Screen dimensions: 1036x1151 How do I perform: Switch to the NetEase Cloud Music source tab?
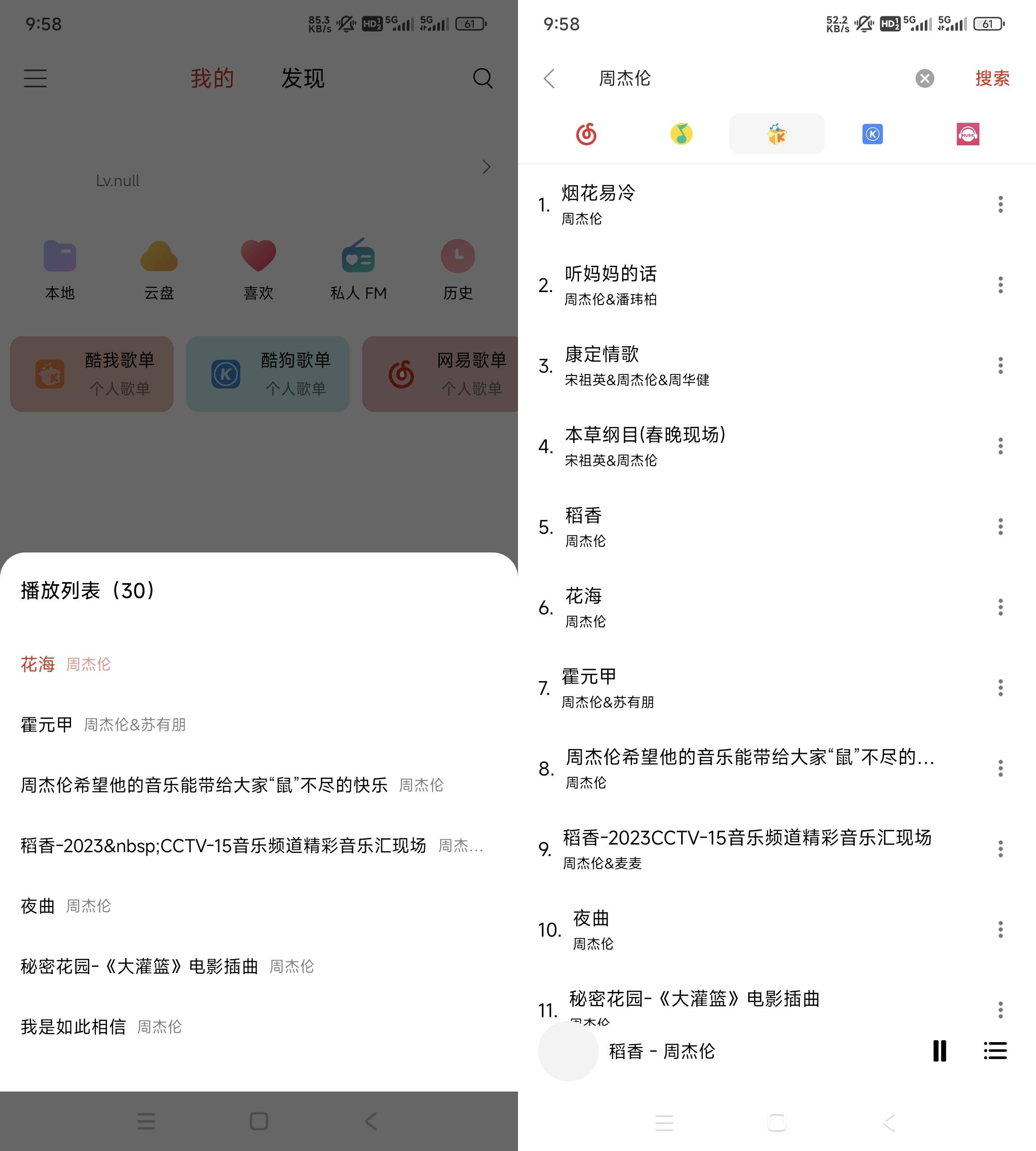(x=586, y=134)
